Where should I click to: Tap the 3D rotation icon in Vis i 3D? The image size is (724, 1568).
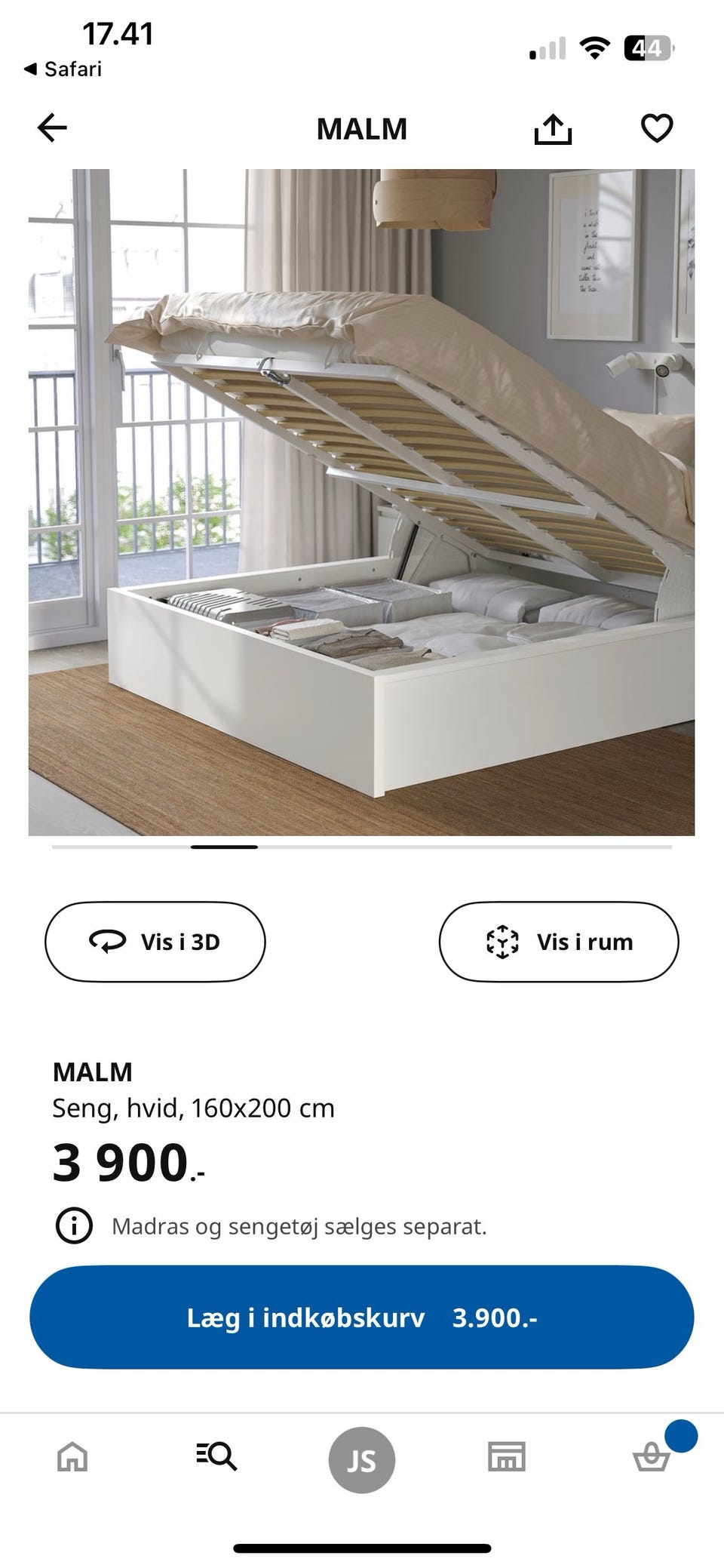point(107,941)
